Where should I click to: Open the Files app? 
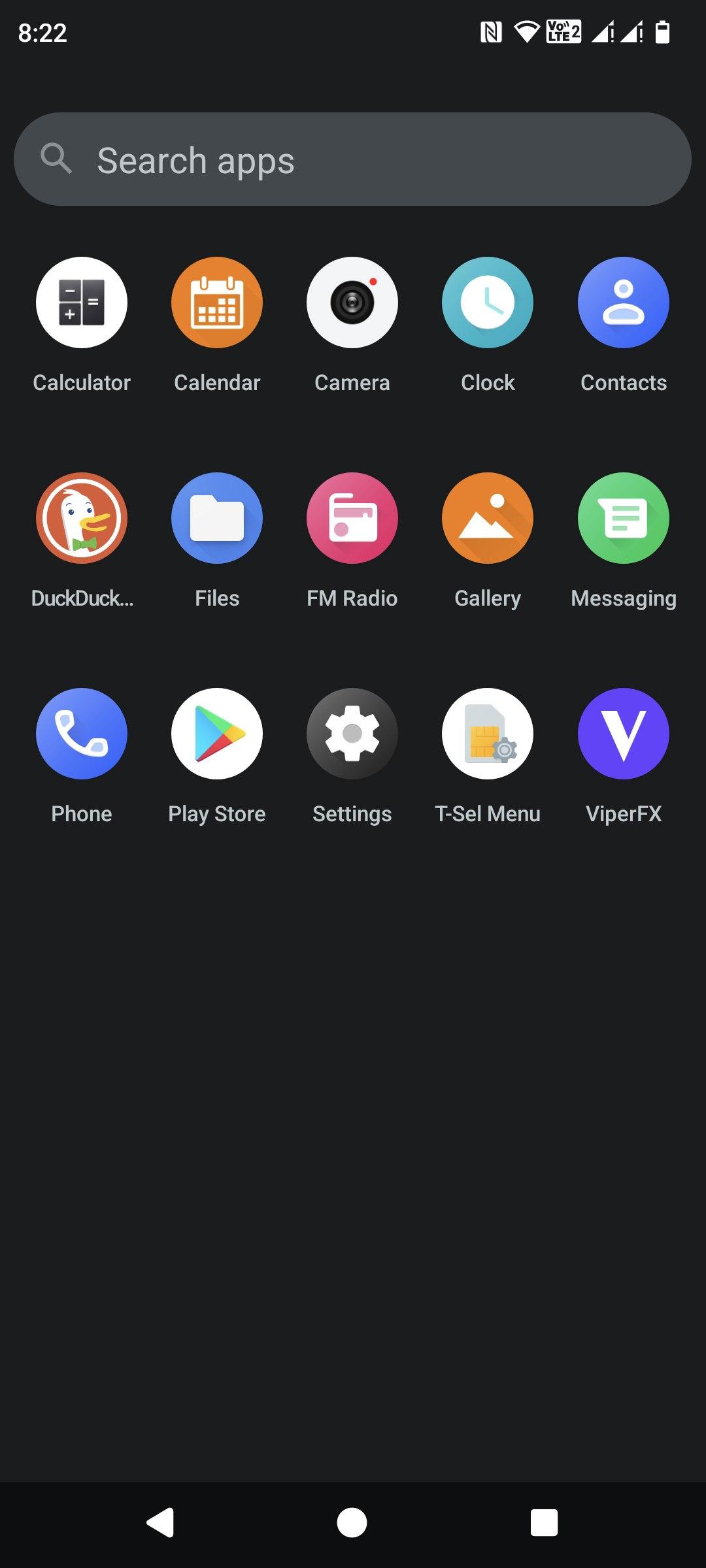217,518
